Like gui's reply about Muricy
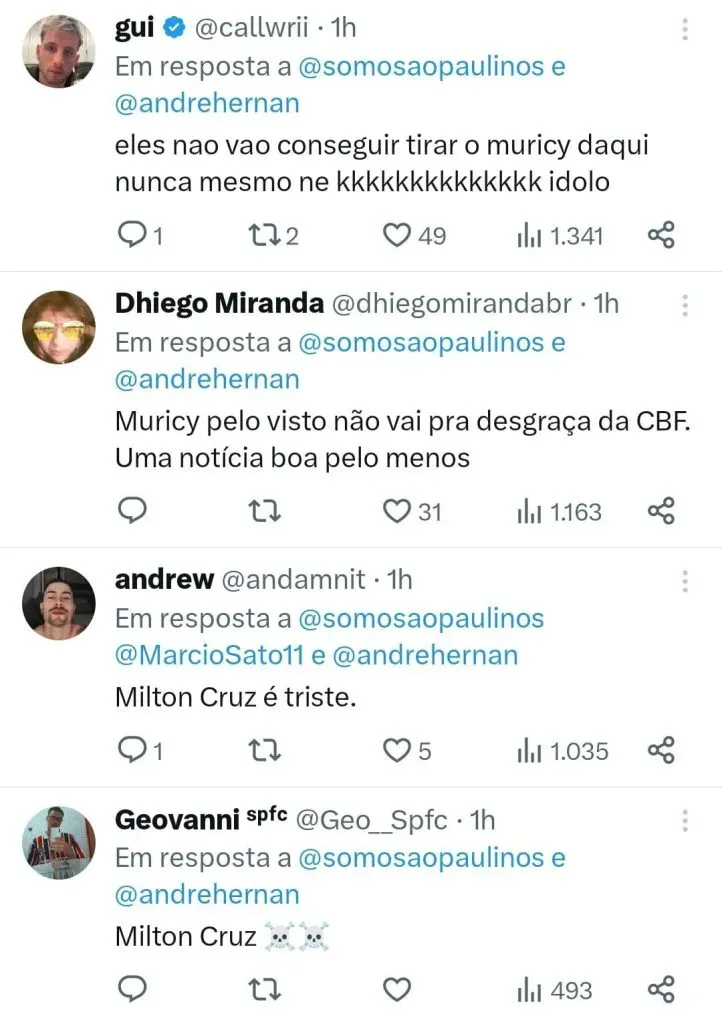Image resolution: width=722 pixels, height=1024 pixels. click(398, 235)
